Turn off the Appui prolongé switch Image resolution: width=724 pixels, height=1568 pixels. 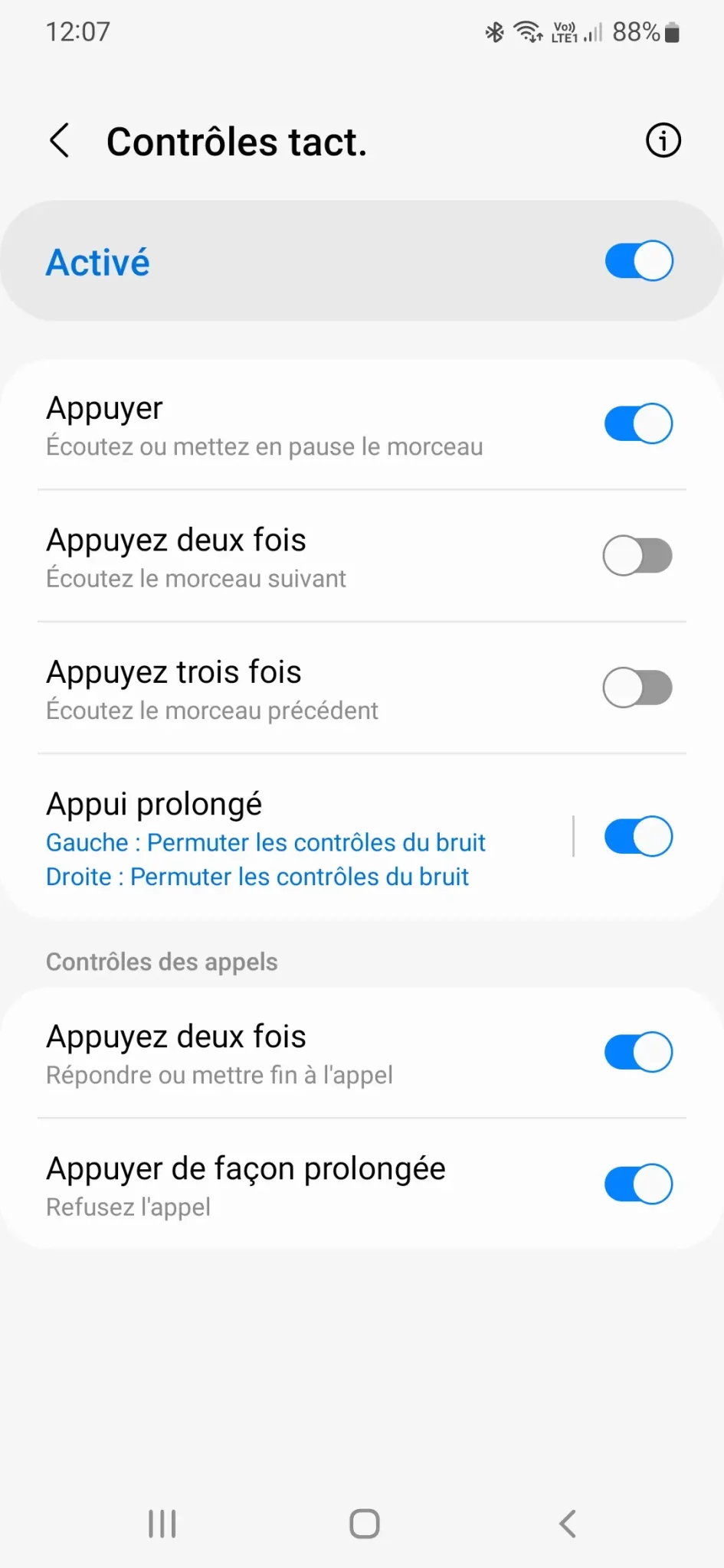click(x=639, y=836)
